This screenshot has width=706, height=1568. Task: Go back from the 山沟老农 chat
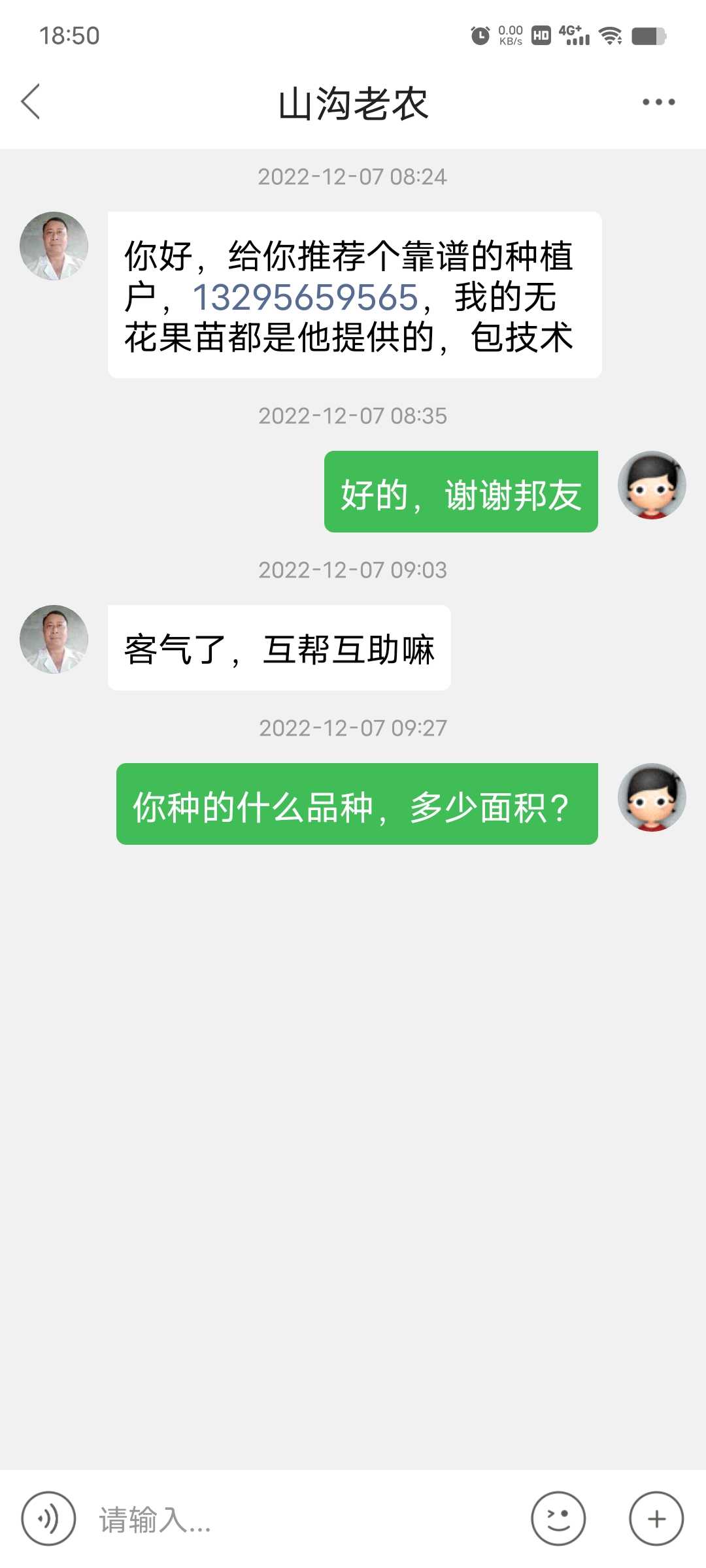pos(31,102)
